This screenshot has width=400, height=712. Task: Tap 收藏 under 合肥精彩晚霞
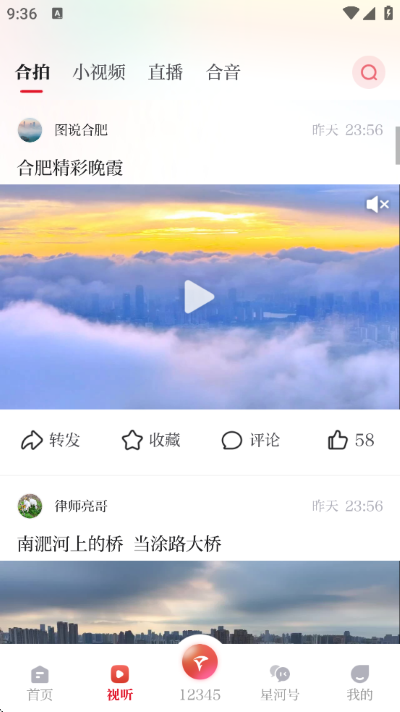(x=151, y=440)
